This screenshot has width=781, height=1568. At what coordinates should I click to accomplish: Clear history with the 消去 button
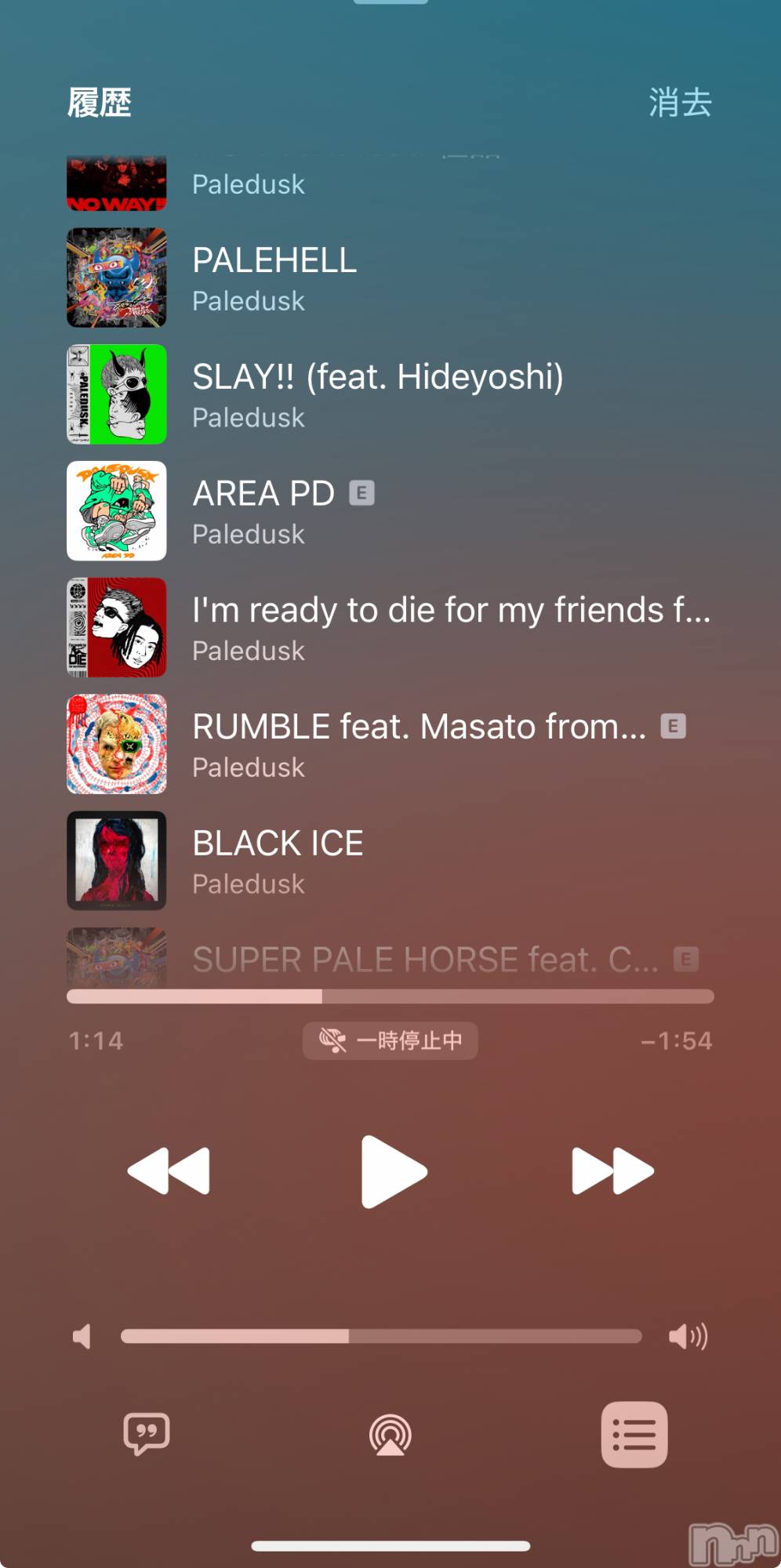pos(679,103)
